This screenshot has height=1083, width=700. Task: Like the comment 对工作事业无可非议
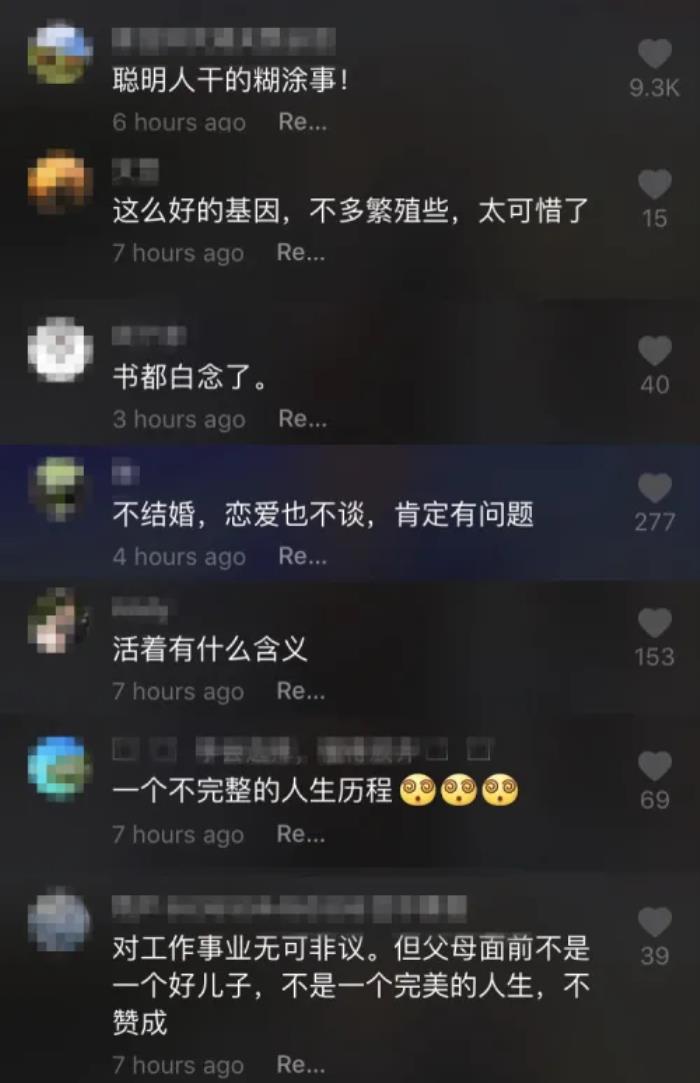(x=655, y=922)
